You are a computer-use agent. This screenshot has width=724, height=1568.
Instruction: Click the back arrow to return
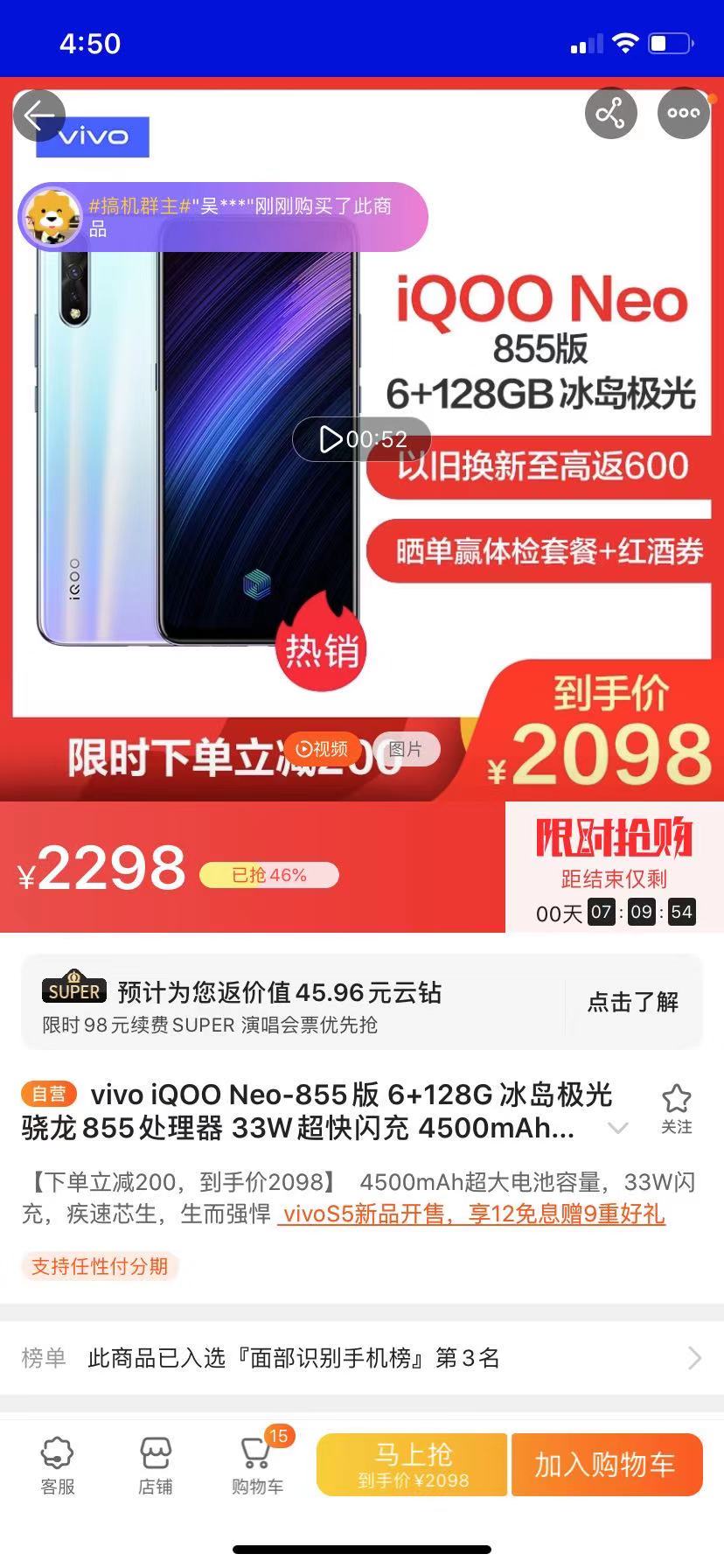point(40,115)
